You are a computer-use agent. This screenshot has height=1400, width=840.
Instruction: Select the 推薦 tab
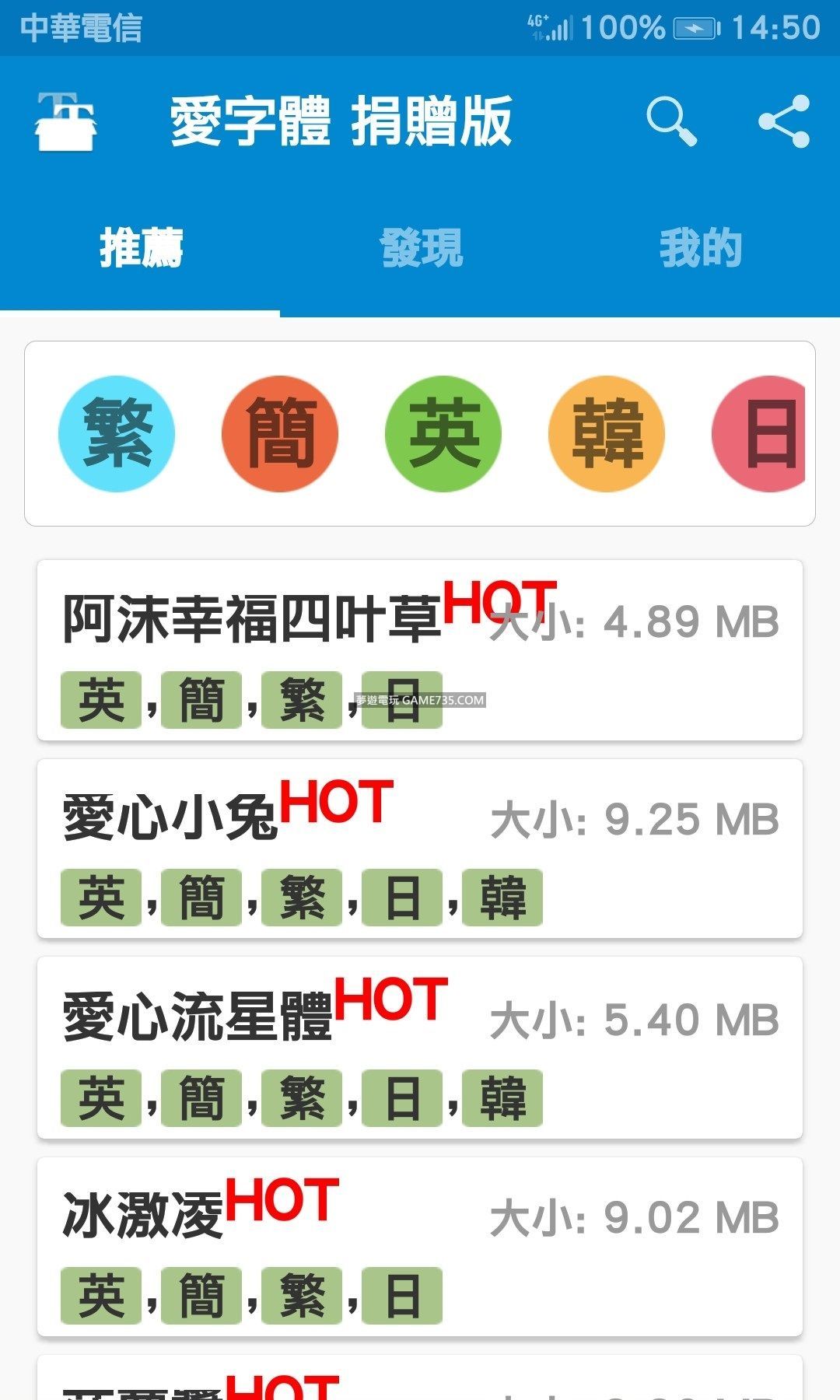point(141,249)
